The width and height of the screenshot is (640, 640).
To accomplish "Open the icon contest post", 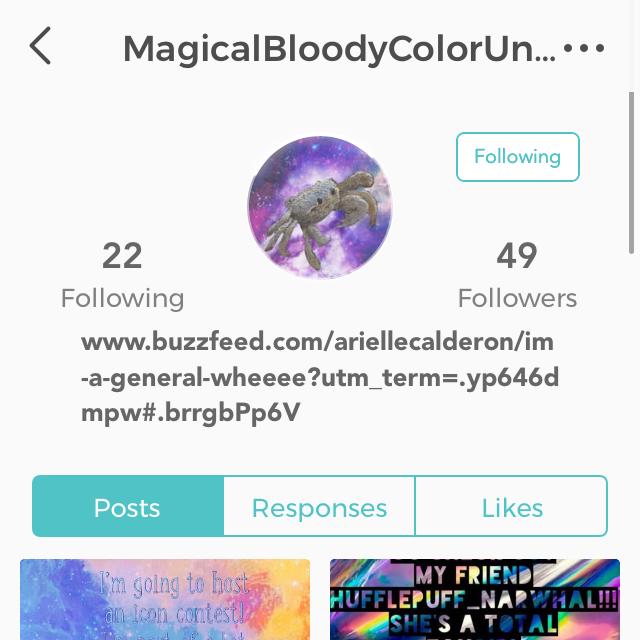I will (x=165, y=599).
